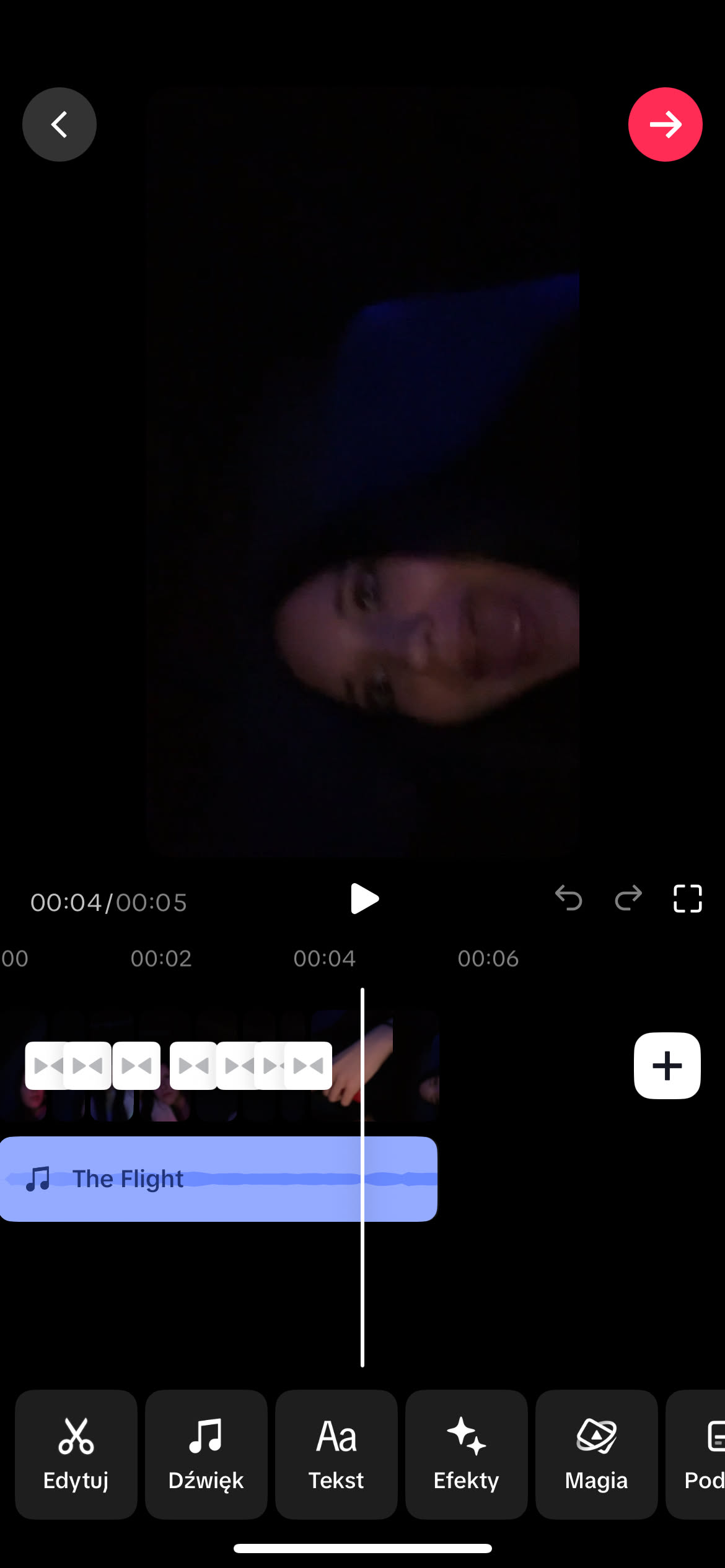725x1568 pixels.
Task: Go back using the left arrow button
Action: coord(59,124)
